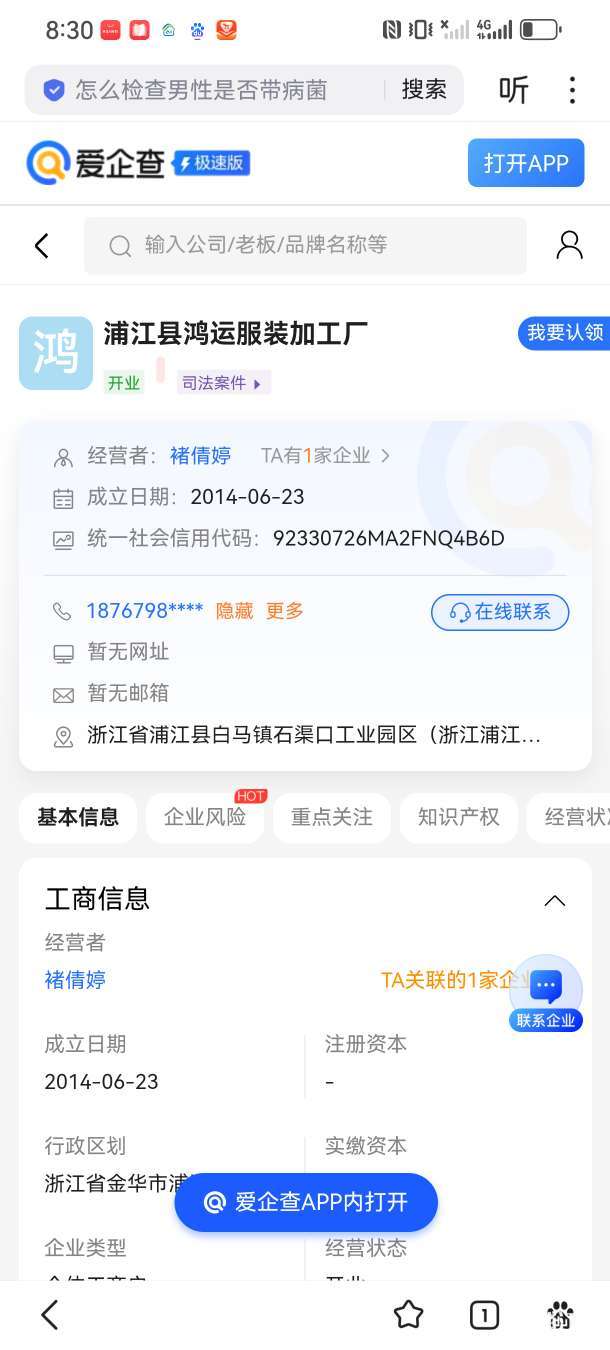The width and height of the screenshot is (610, 1350).
Task: Tap the browser address search field
Action: (x=210, y=90)
